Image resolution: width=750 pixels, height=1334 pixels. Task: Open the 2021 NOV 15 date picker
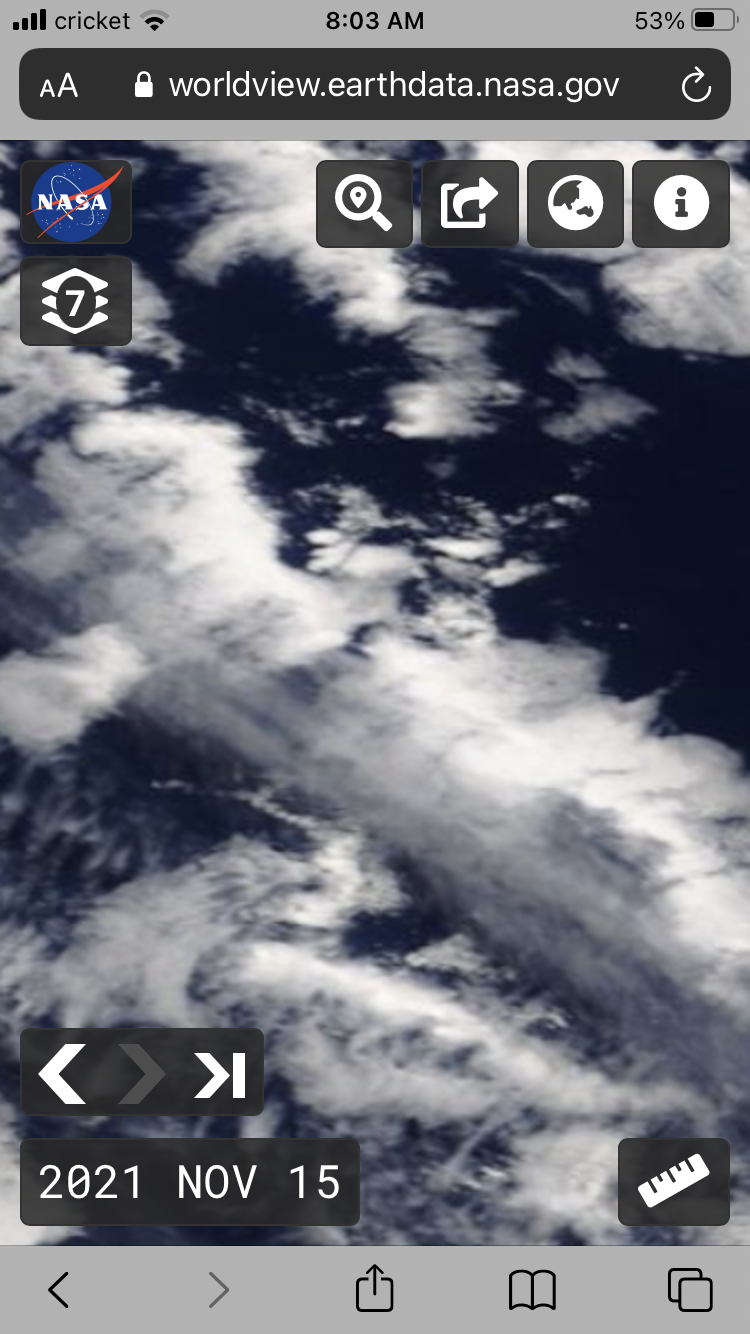click(x=190, y=1182)
